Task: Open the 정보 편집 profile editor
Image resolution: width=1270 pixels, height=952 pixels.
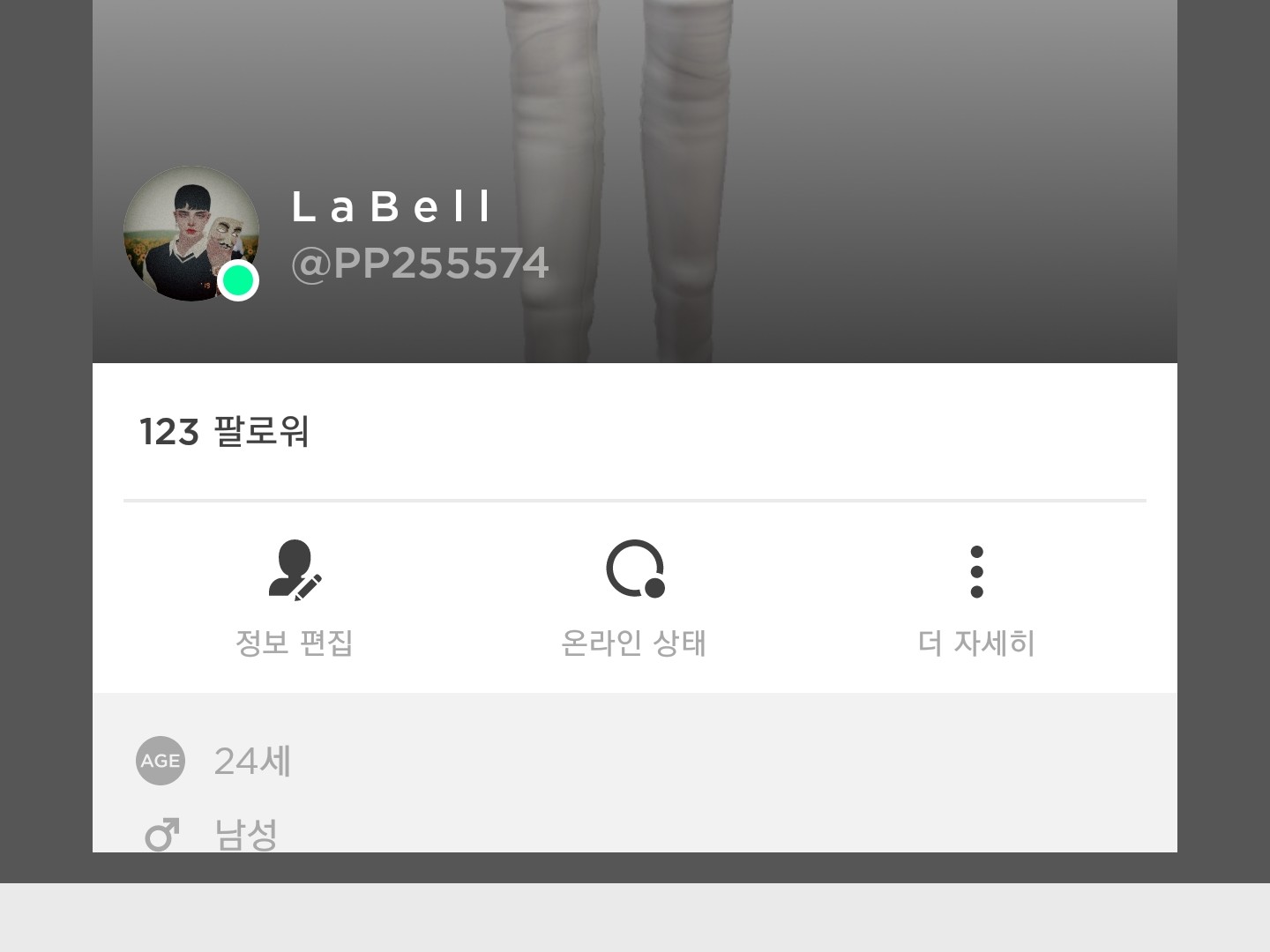Action: coord(295,597)
